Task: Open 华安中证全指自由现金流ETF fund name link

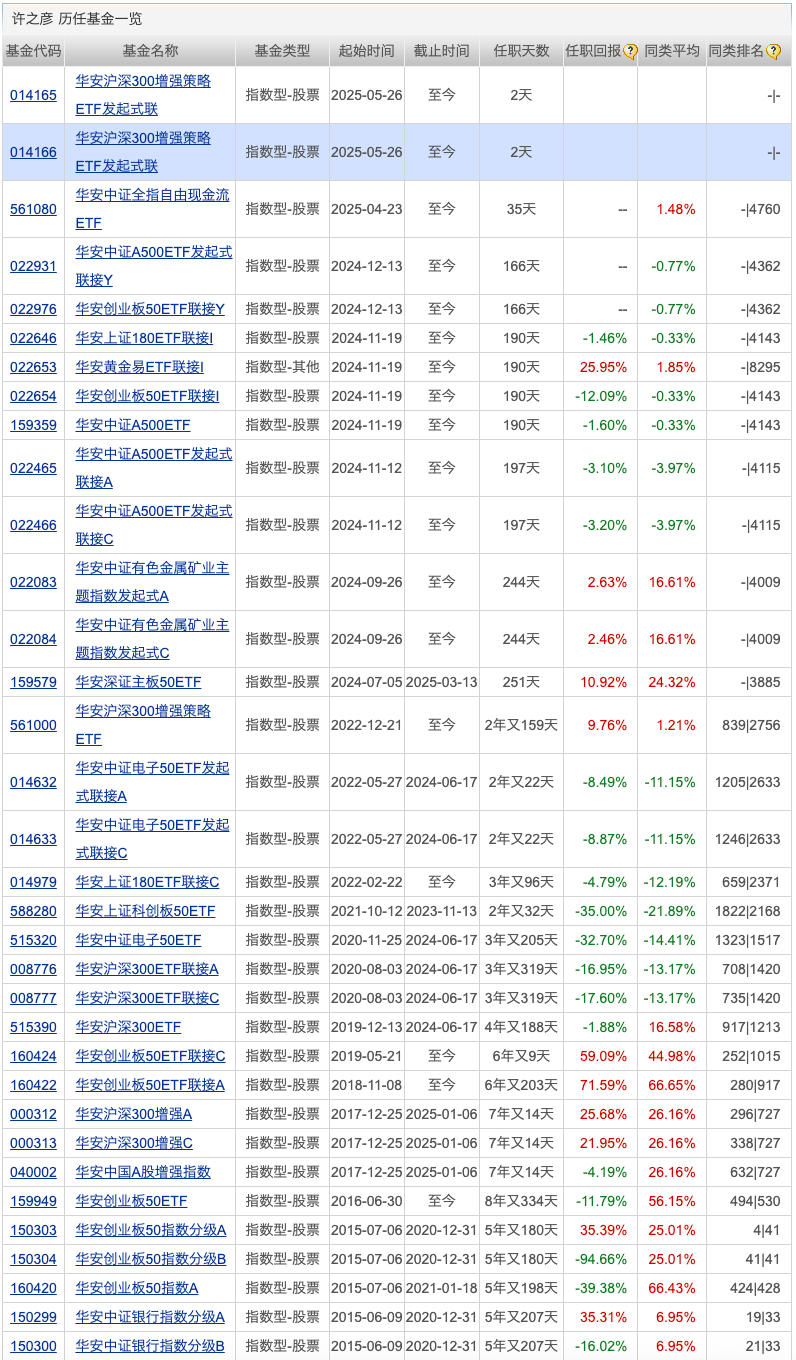Action: coord(152,209)
